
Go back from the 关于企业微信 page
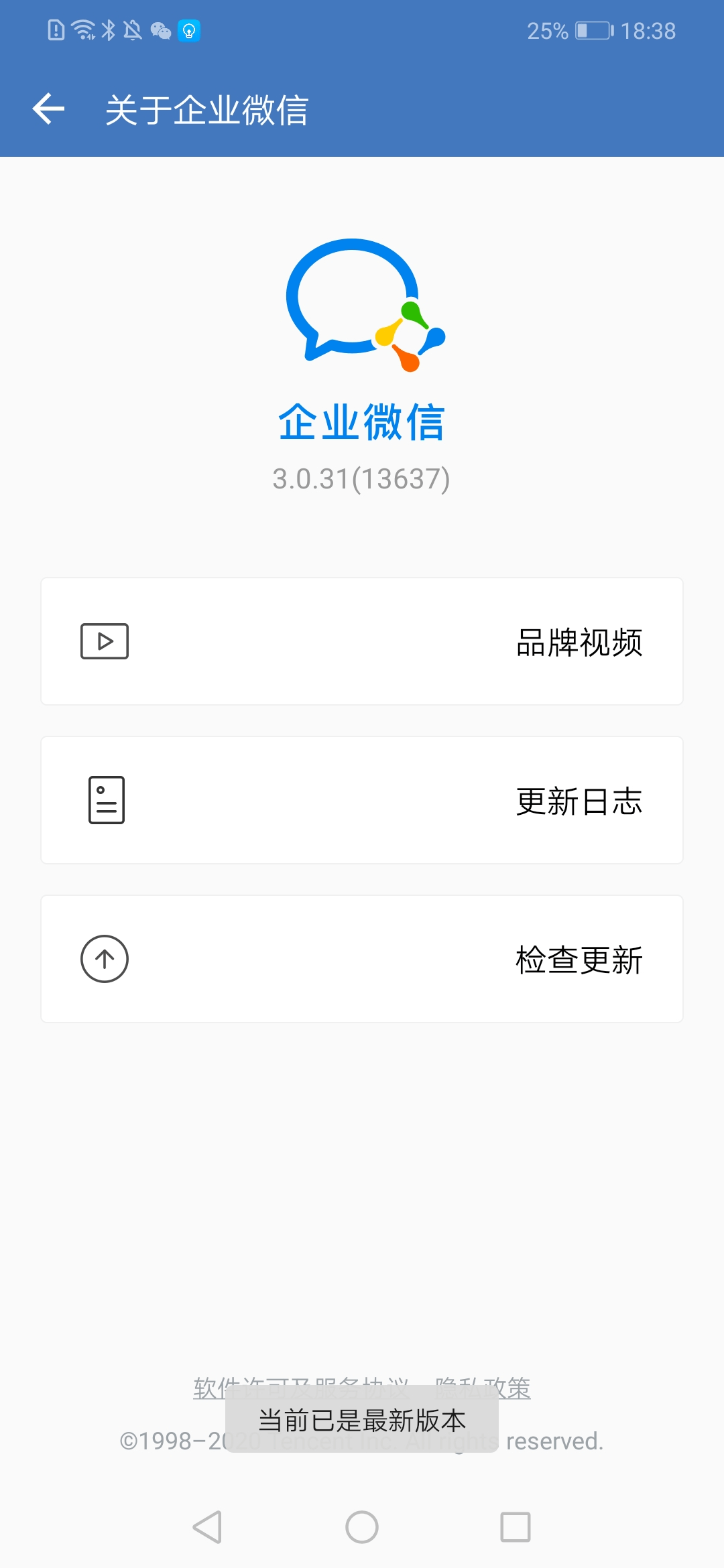coord(49,109)
